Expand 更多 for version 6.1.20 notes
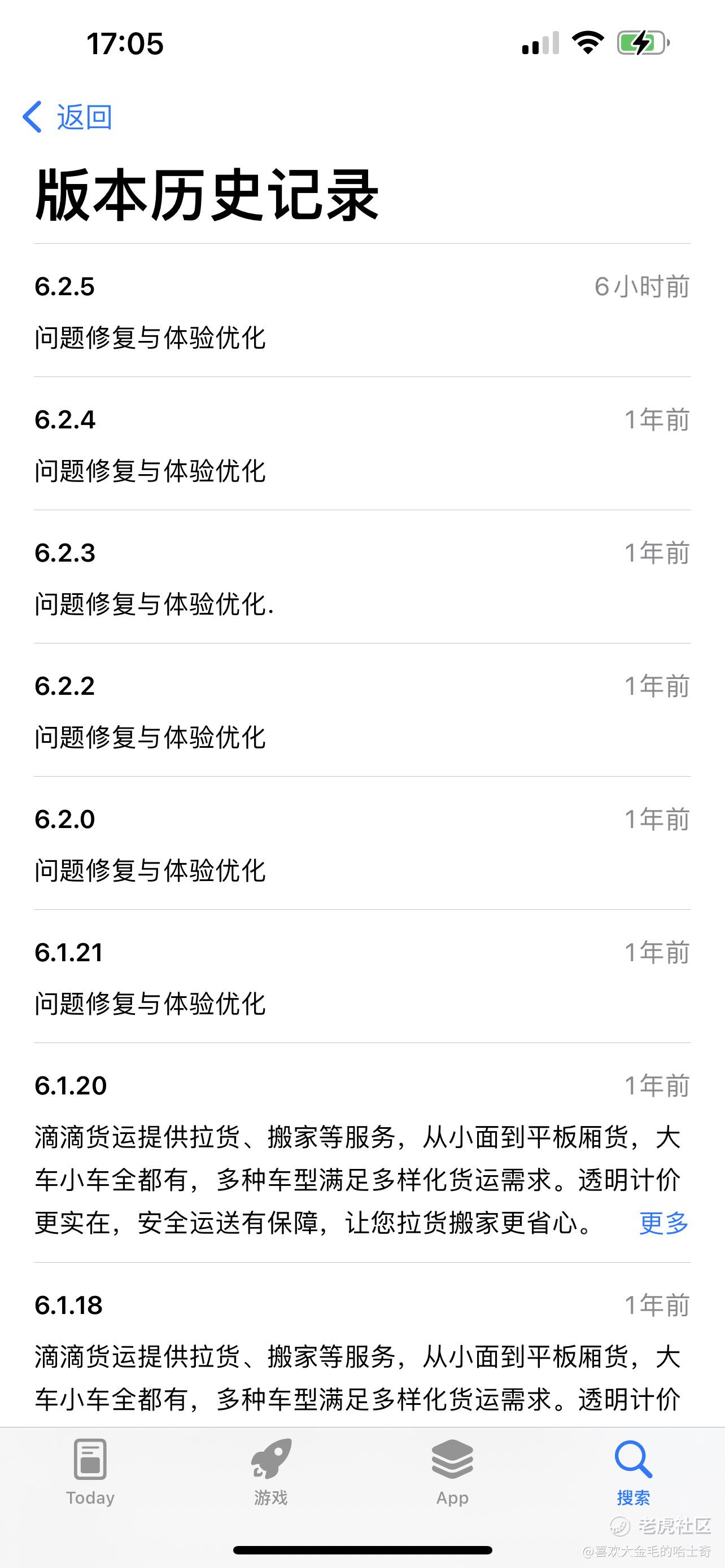This screenshot has height=1568, width=725. 663,1224
